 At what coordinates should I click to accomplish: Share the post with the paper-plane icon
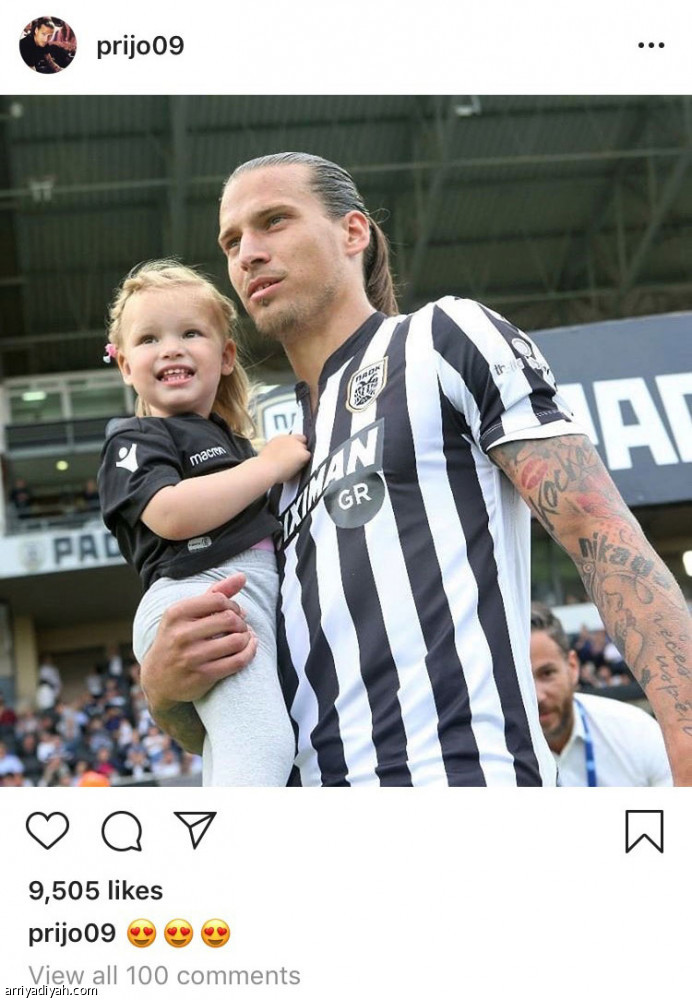tap(195, 829)
